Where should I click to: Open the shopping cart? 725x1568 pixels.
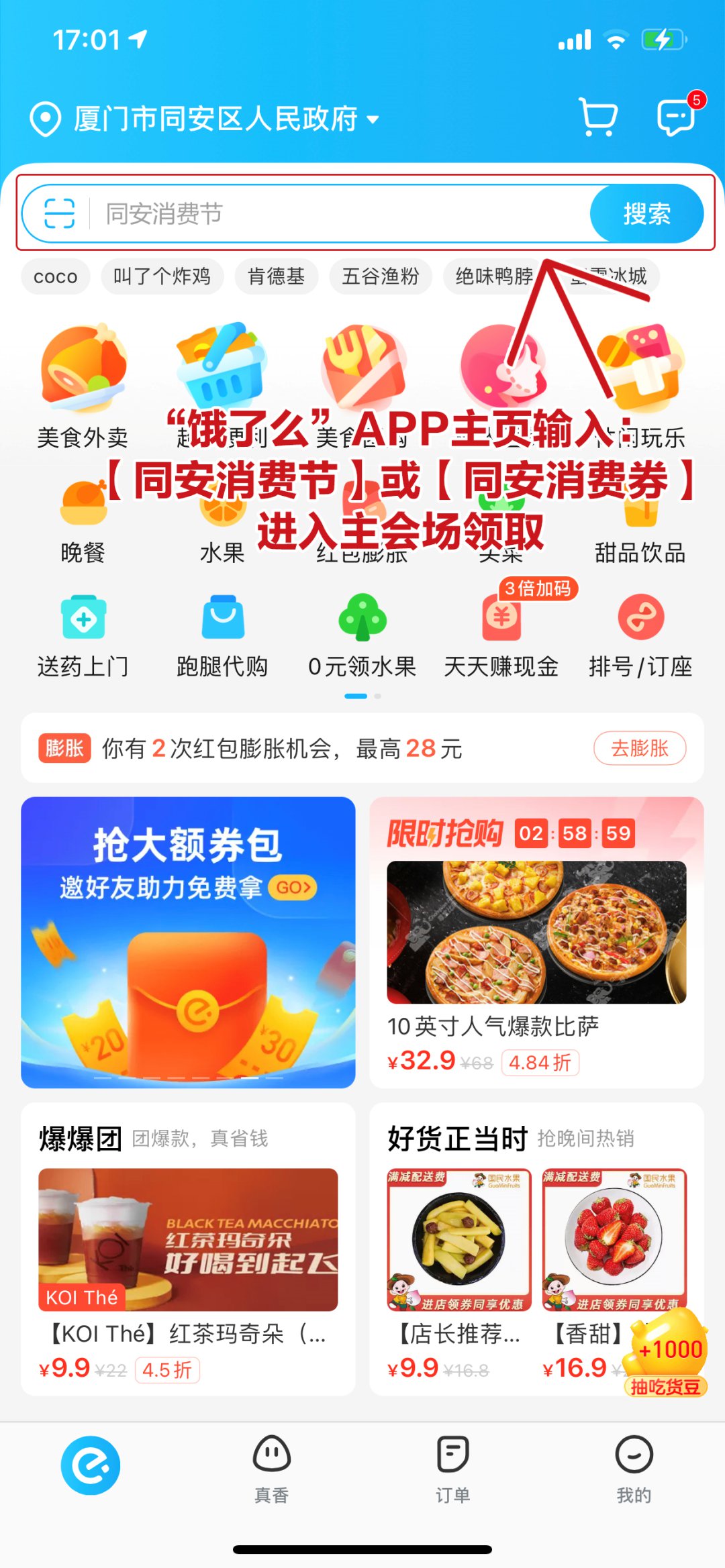(597, 118)
